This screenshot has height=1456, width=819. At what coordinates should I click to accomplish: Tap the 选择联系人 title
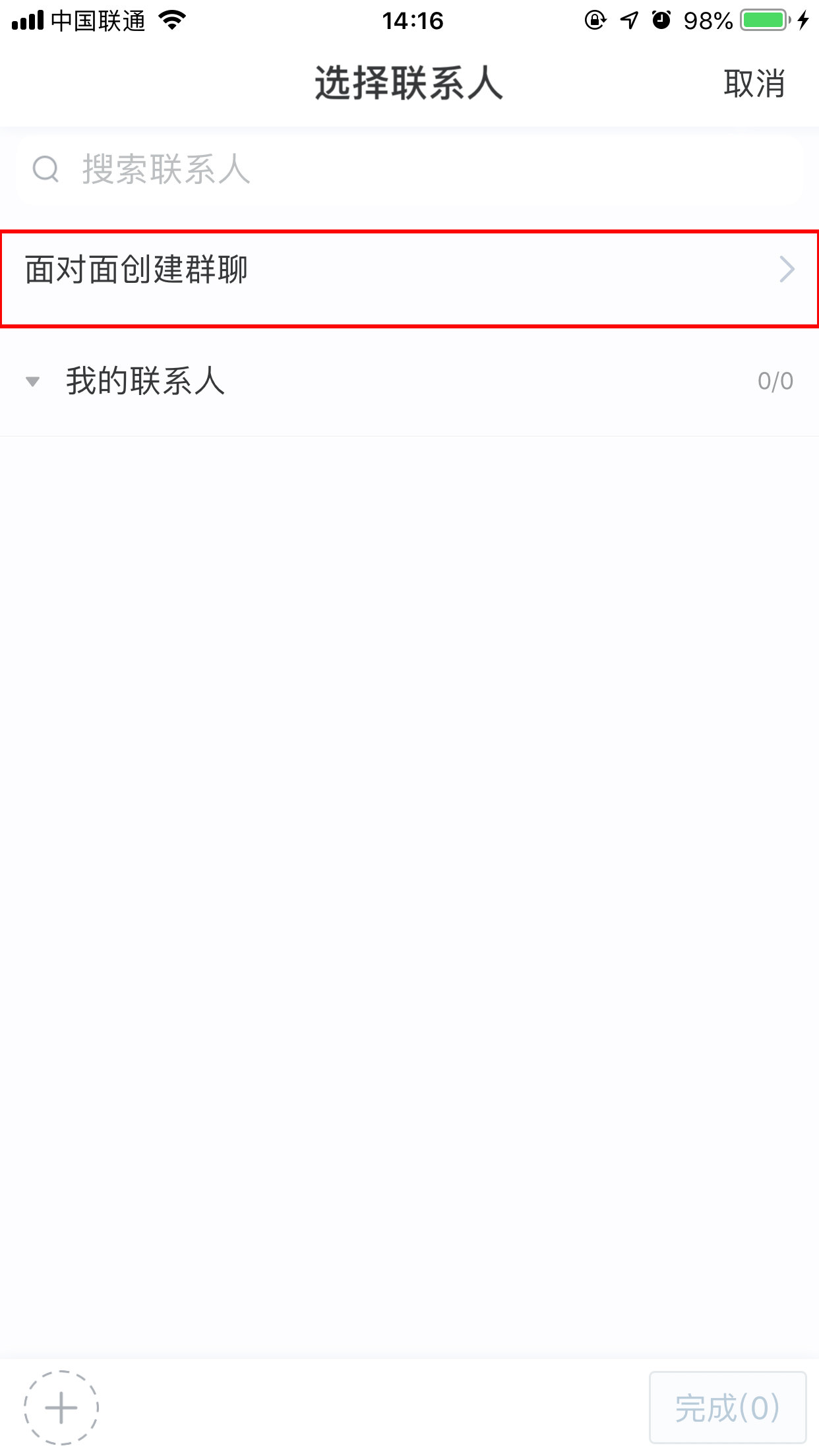[x=409, y=82]
